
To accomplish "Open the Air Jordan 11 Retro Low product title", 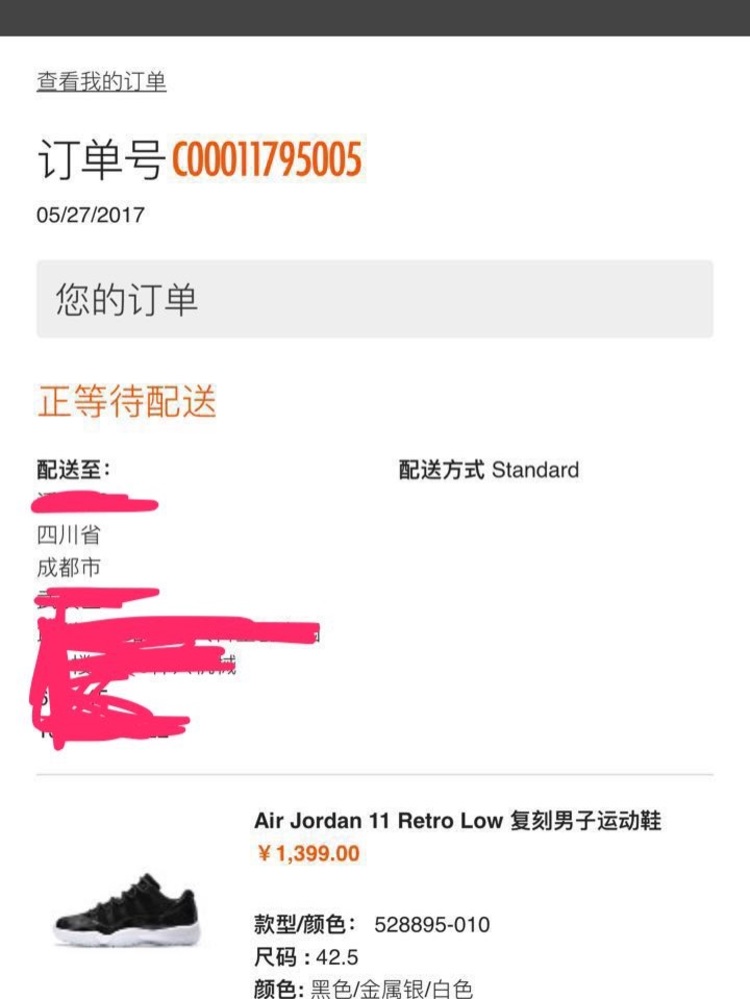I will tap(457, 822).
